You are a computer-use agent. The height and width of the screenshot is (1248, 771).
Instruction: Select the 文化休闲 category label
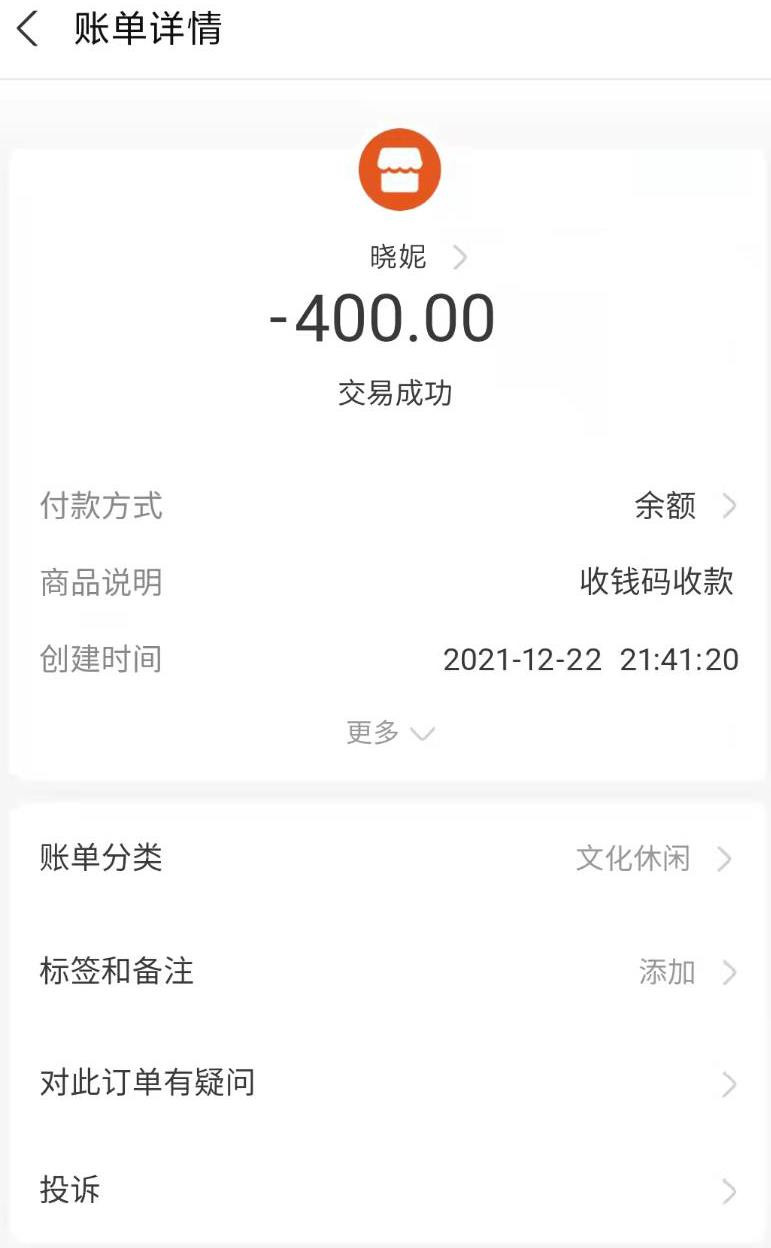[635, 858]
